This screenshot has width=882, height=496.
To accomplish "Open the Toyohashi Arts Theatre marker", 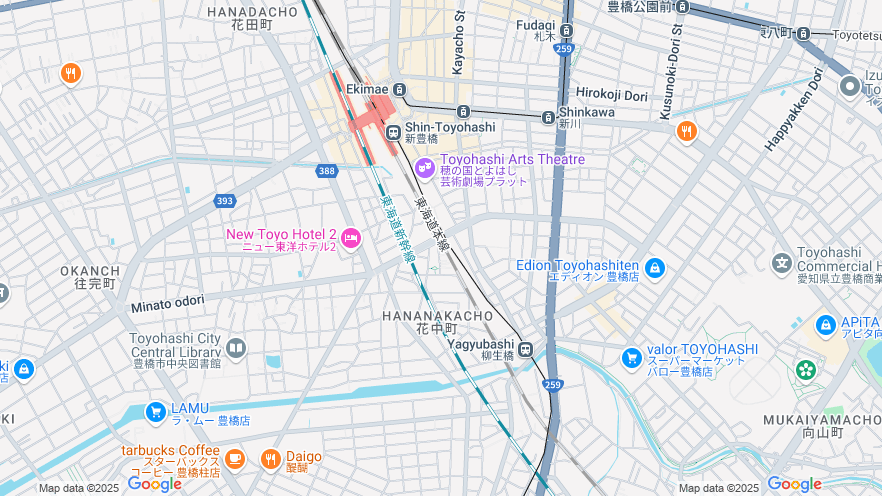I will [425, 166].
